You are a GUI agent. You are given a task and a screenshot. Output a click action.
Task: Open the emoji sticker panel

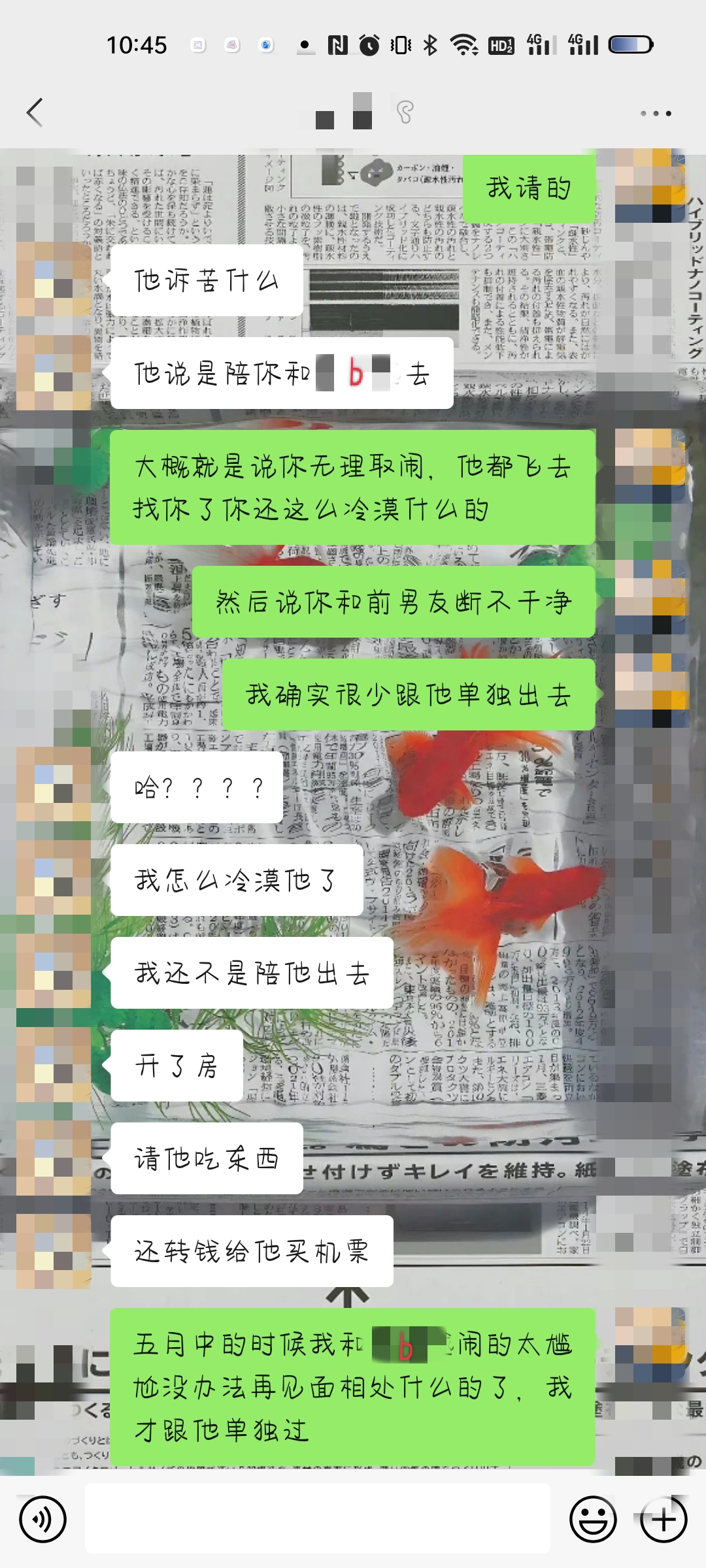click(x=593, y=1519)
